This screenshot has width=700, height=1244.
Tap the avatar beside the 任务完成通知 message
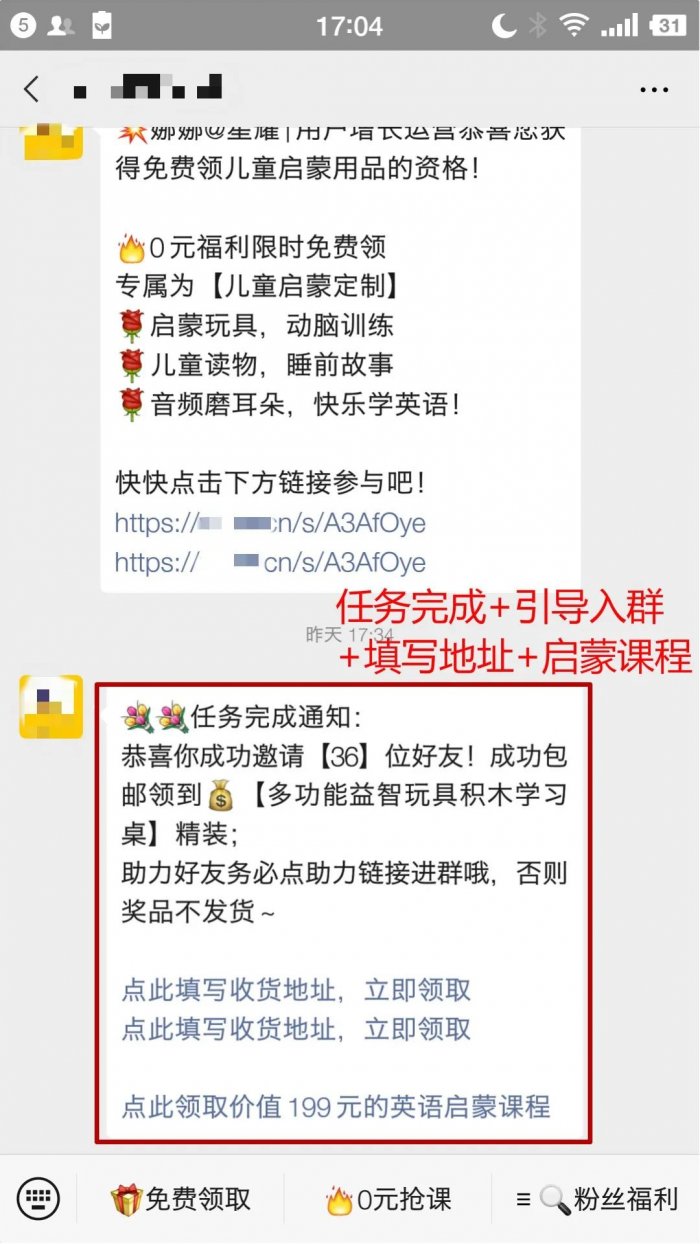(x=51, y=706)
